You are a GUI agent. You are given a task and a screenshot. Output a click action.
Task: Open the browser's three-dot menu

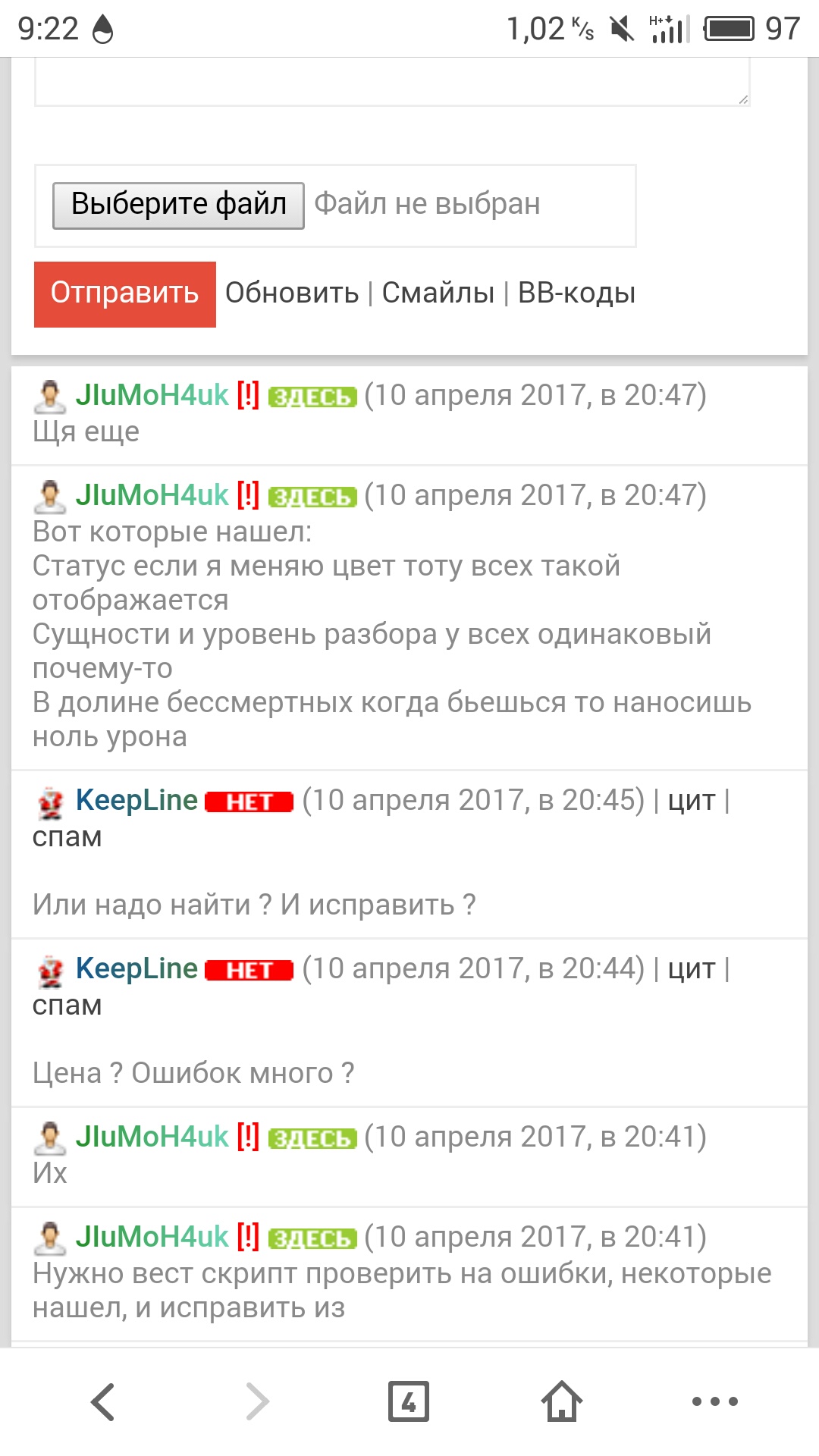pos(714,1401)
